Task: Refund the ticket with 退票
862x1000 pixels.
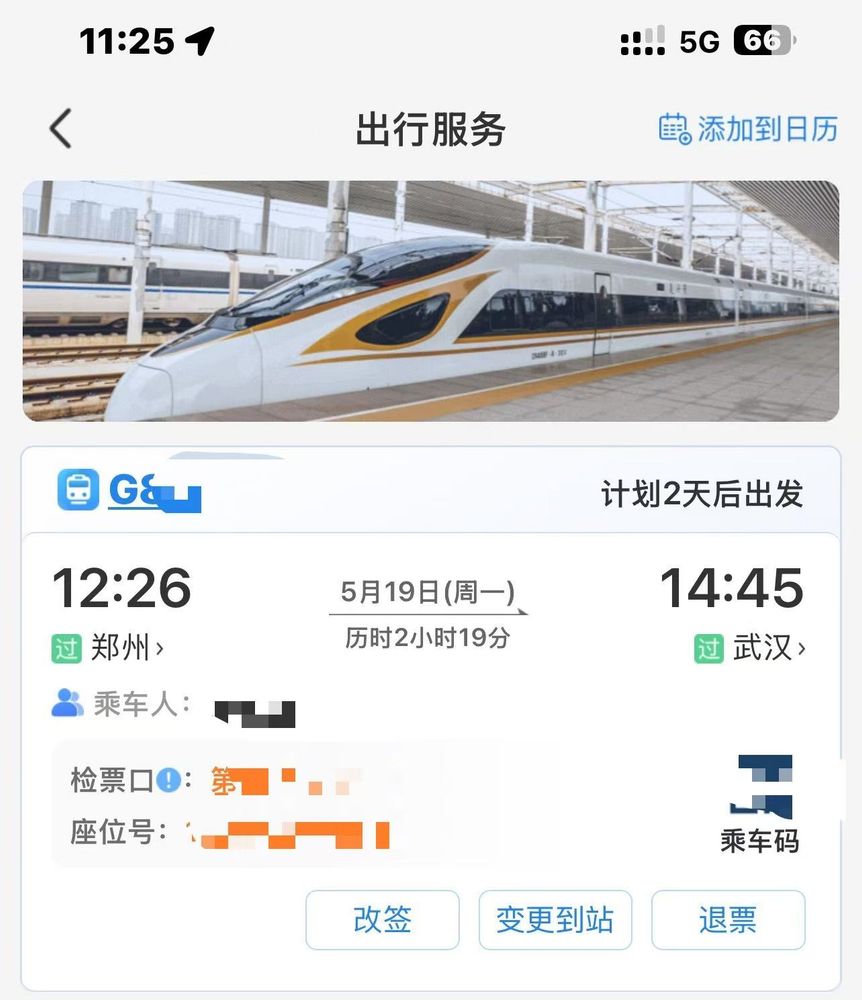Action: click(727, 919)
